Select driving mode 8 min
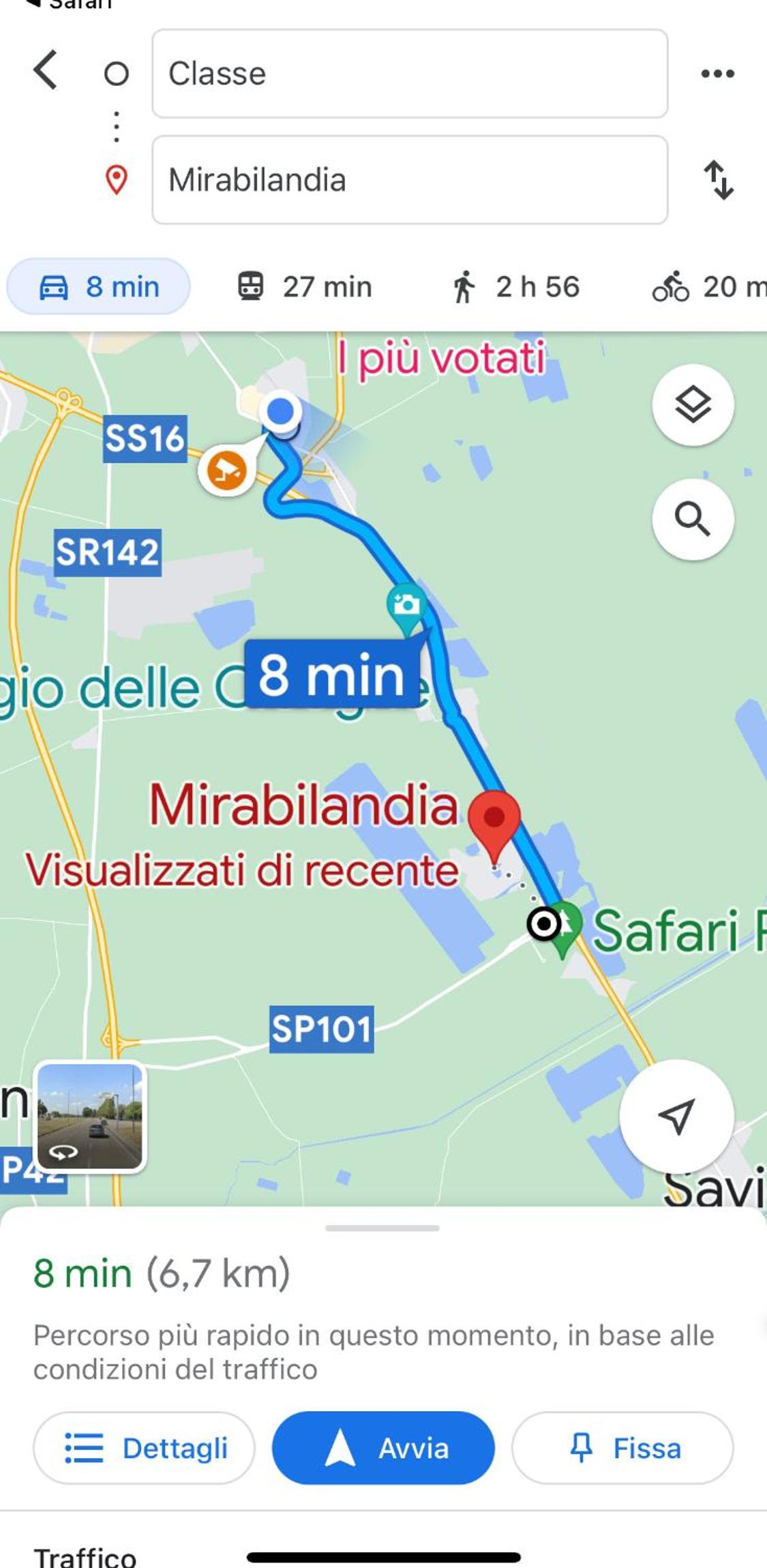 [99, 286]
